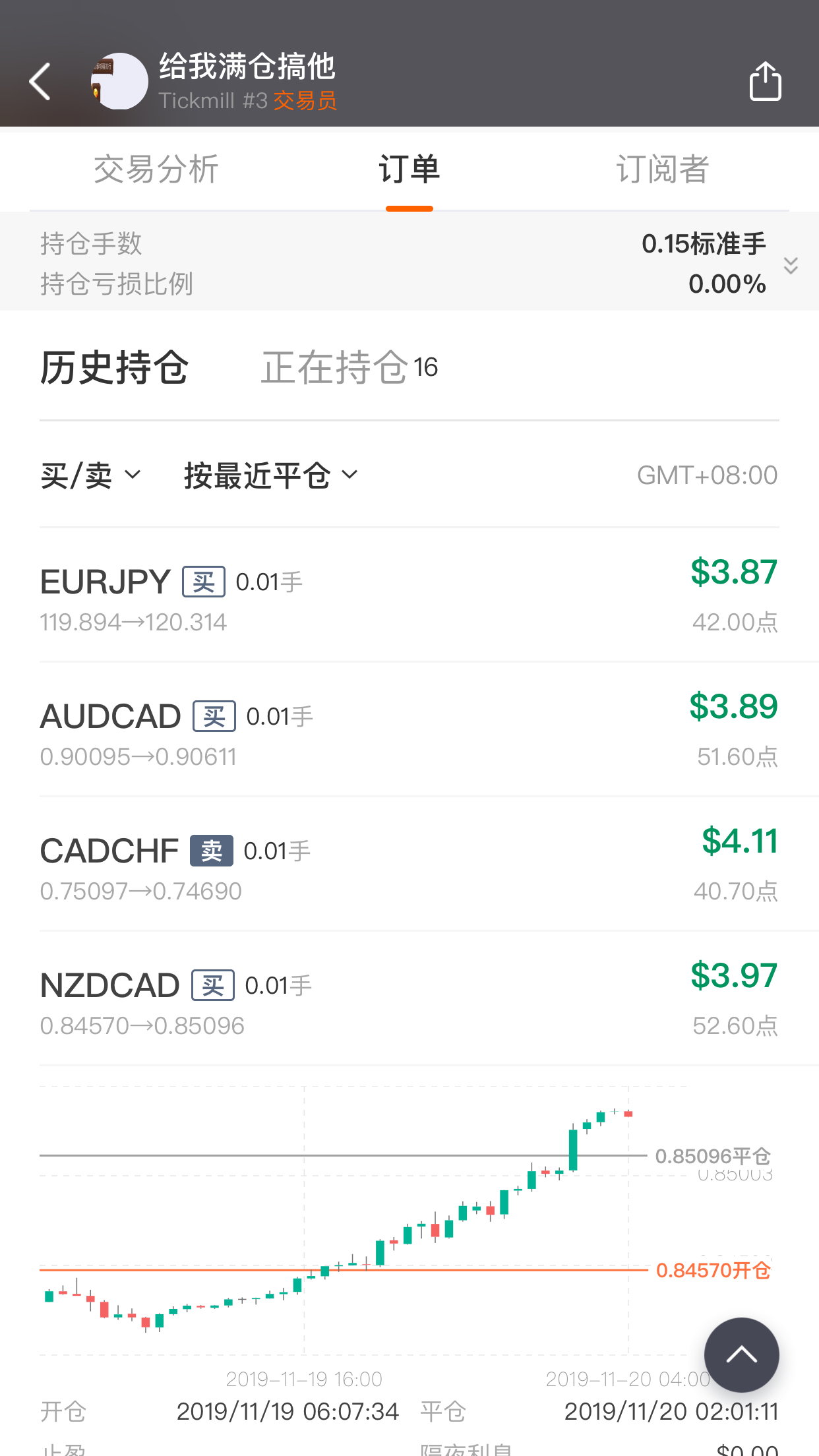The height and width of the screenshot is (1456, 819).
Task: Select the 历史持仓 tab
Action: (x=114, y=367)
